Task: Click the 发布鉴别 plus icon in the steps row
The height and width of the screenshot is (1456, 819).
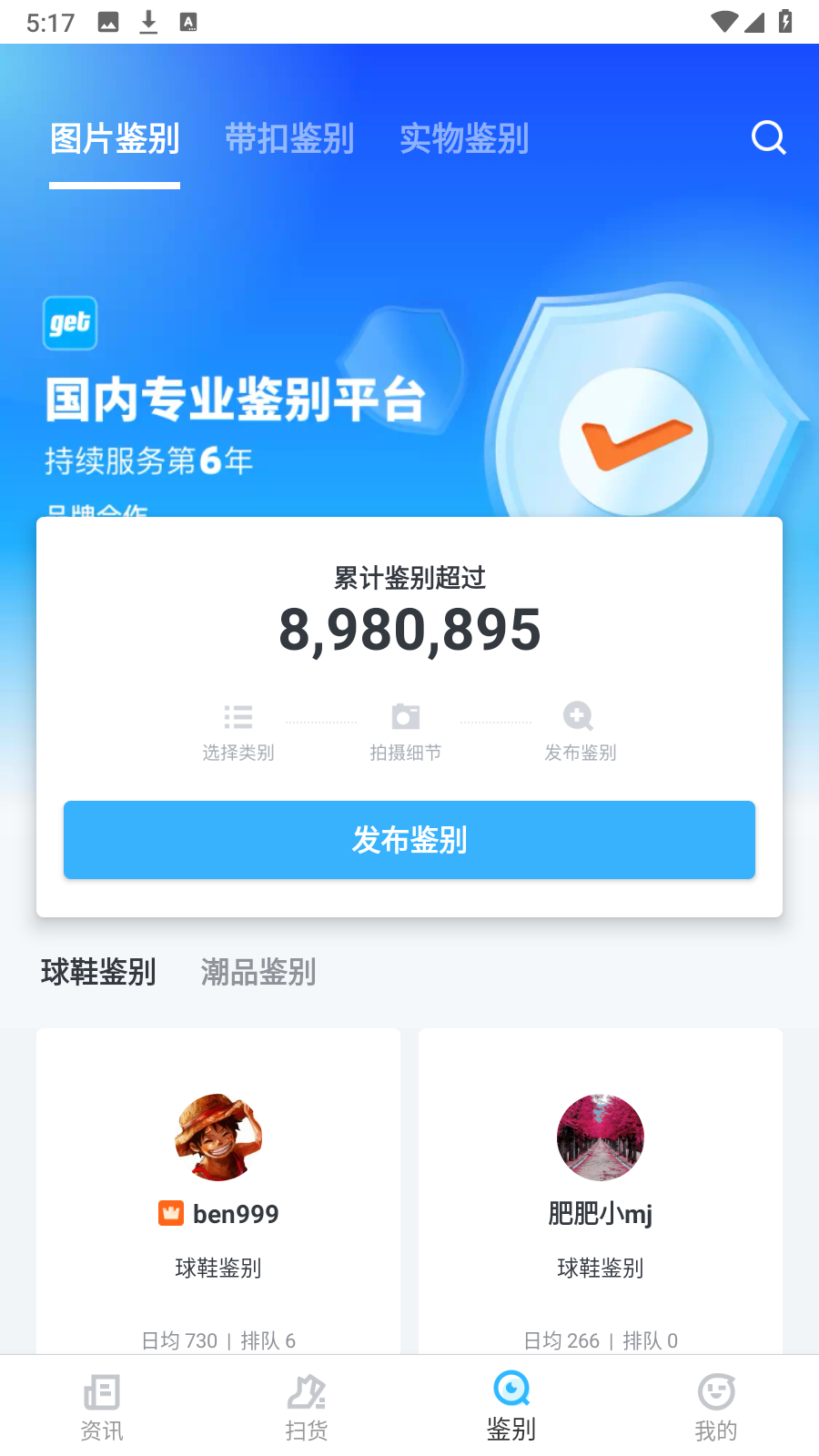Action: click(x=579, y=717)
